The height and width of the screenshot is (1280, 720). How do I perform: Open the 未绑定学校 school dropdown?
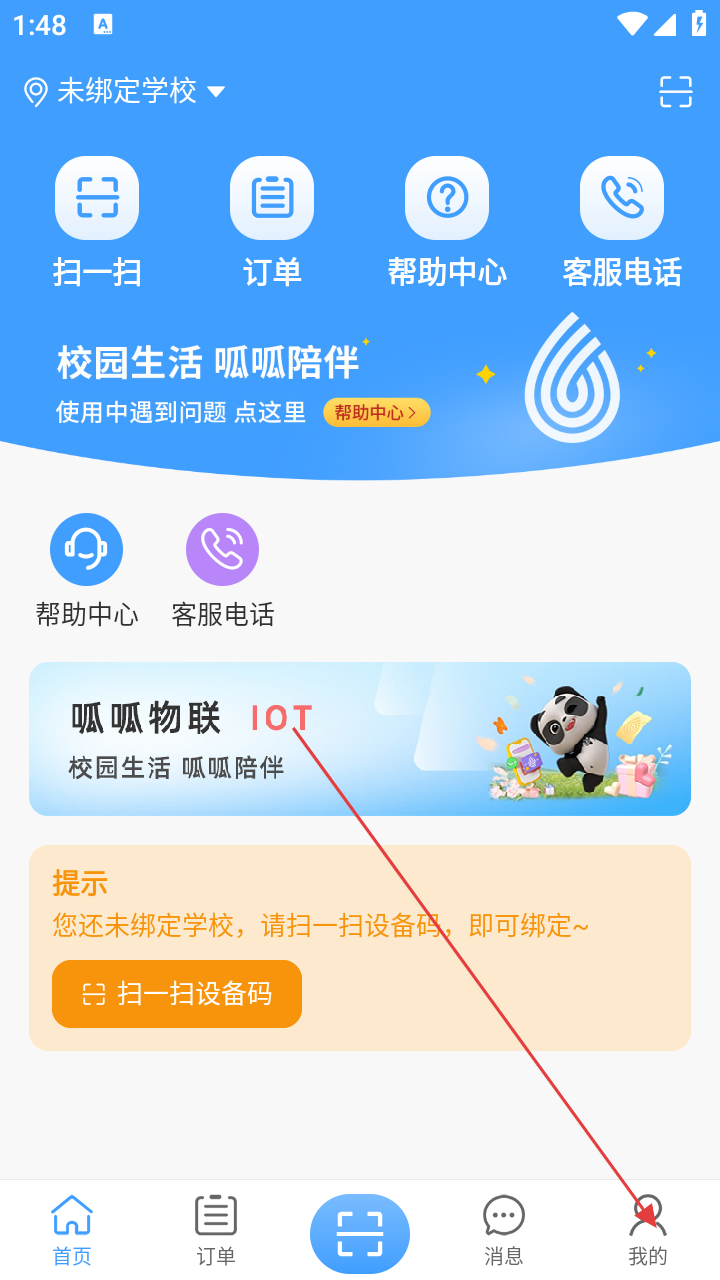pos(125,92)
